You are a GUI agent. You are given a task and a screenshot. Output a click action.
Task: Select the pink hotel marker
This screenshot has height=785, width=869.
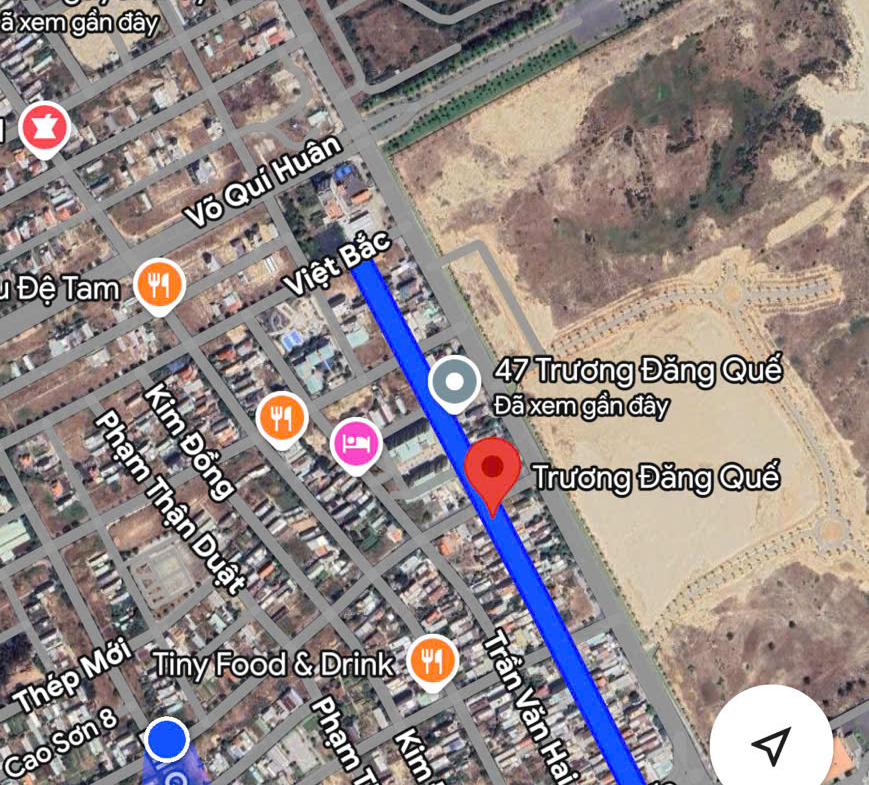click(356, 441)
